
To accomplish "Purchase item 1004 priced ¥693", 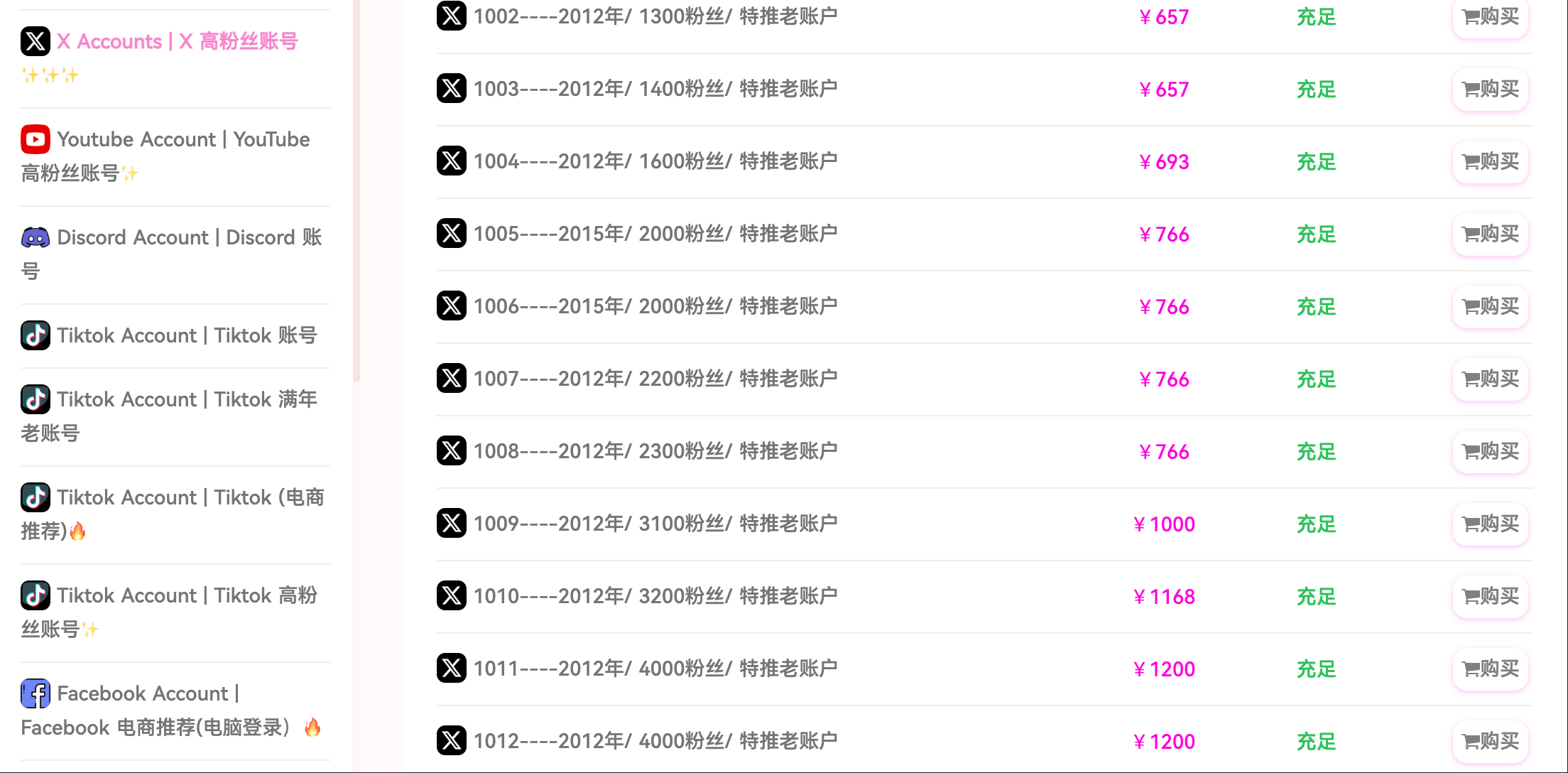I will tap(1490, 162).
